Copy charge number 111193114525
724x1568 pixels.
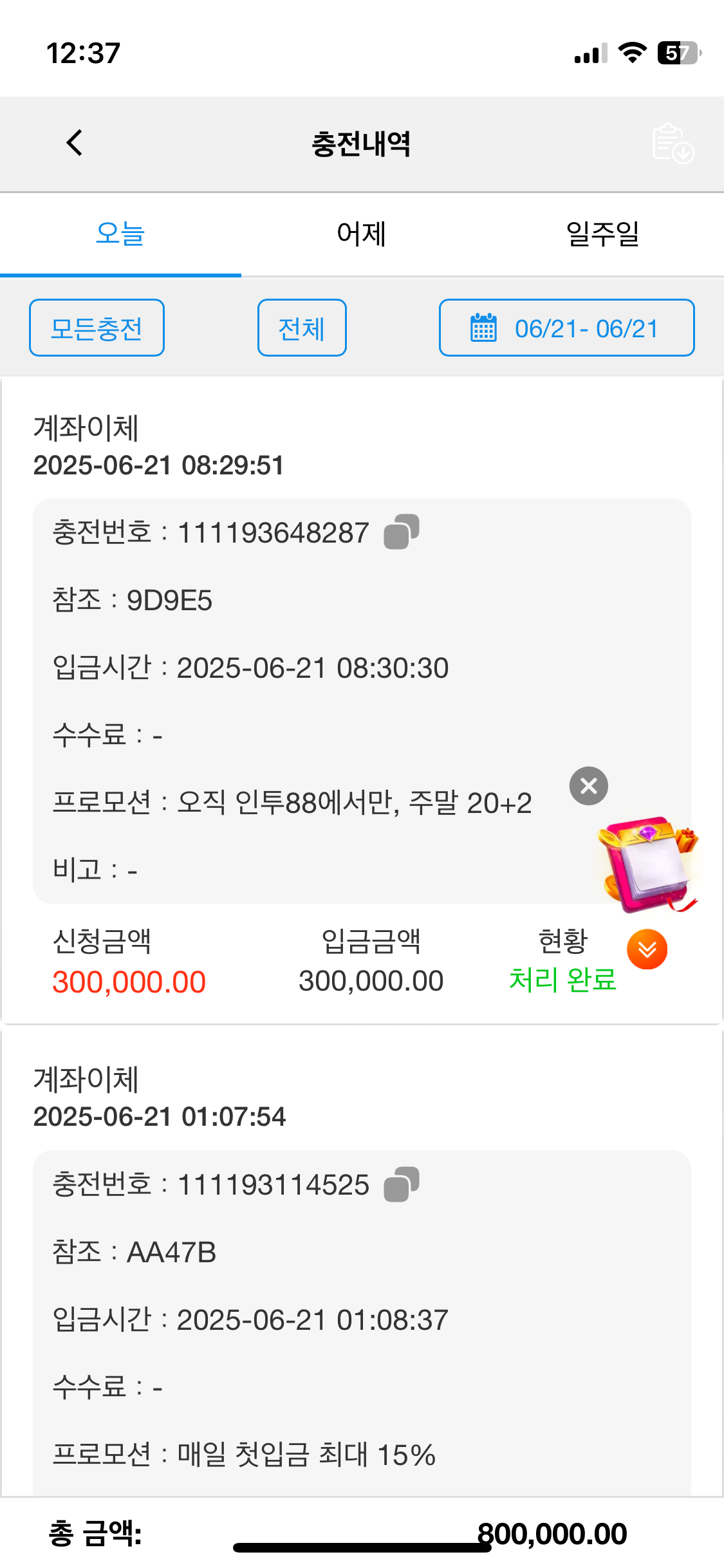402,1184
